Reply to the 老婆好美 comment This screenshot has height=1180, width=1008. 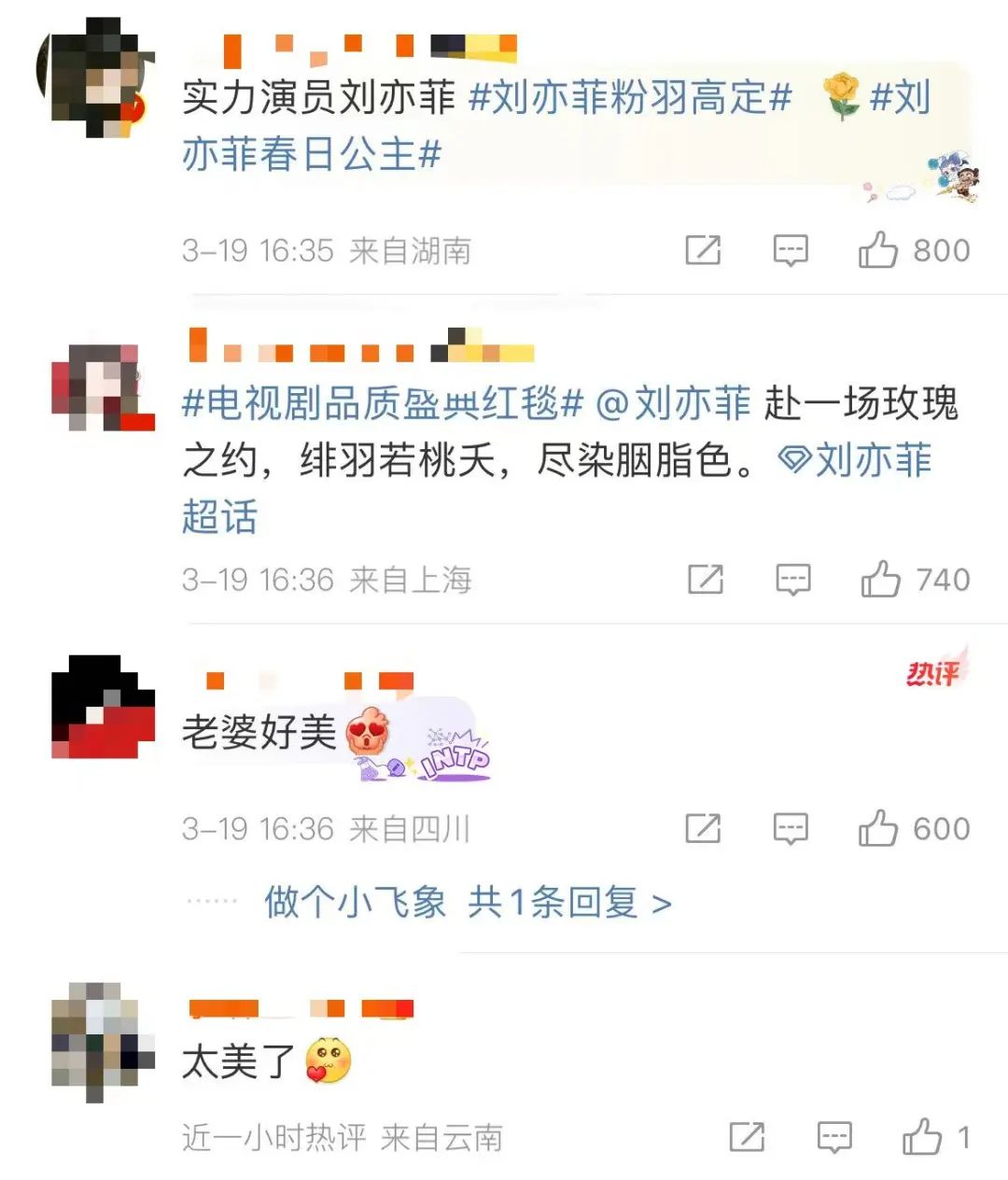tap(791, 828)
